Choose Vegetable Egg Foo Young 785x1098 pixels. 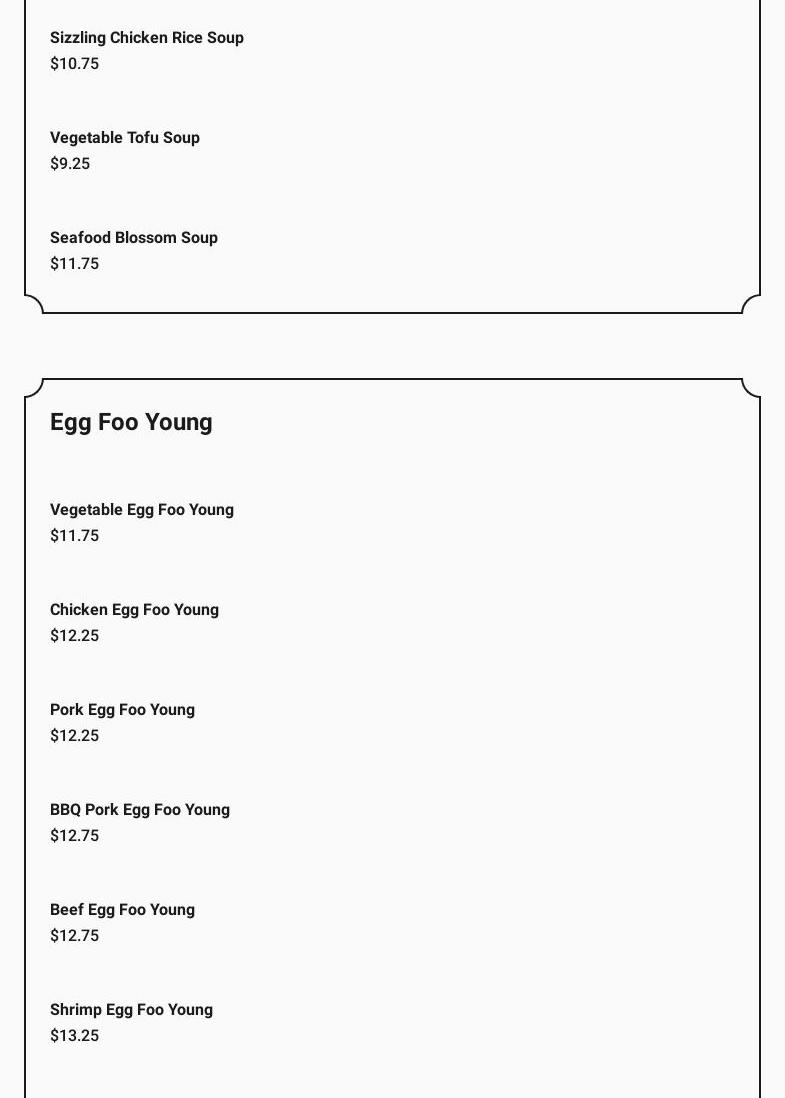click(x=142, y=510)
